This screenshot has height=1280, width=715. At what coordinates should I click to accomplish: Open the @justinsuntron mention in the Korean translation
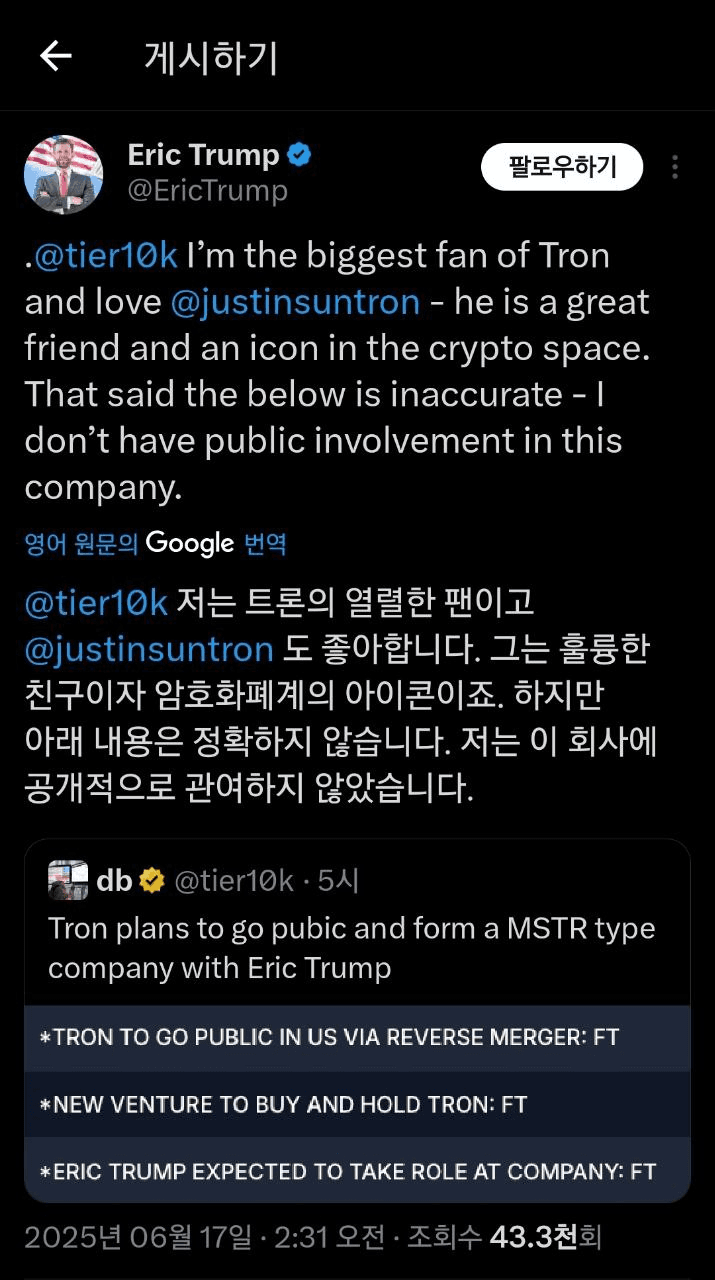click(149, 649)
